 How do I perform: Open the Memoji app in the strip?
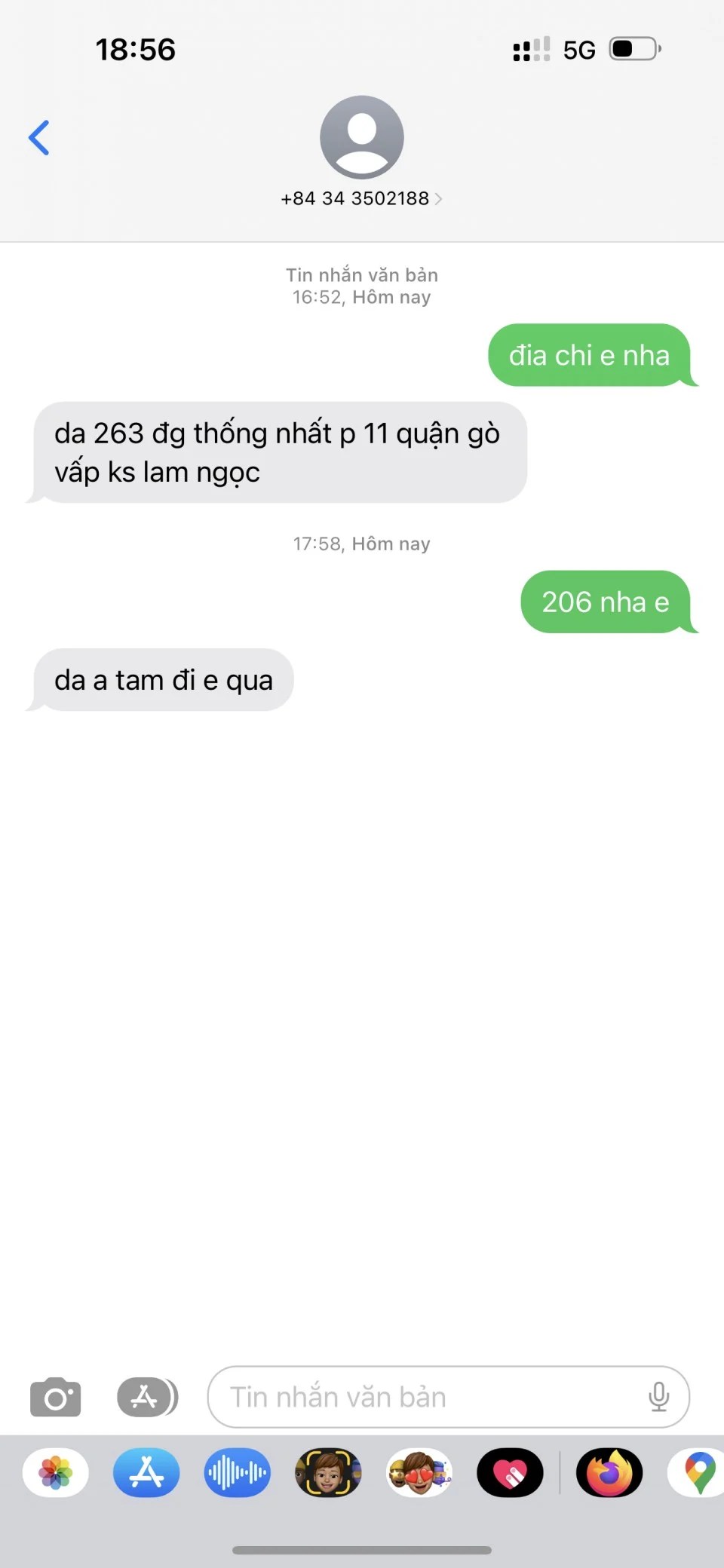pos(328,1472)
